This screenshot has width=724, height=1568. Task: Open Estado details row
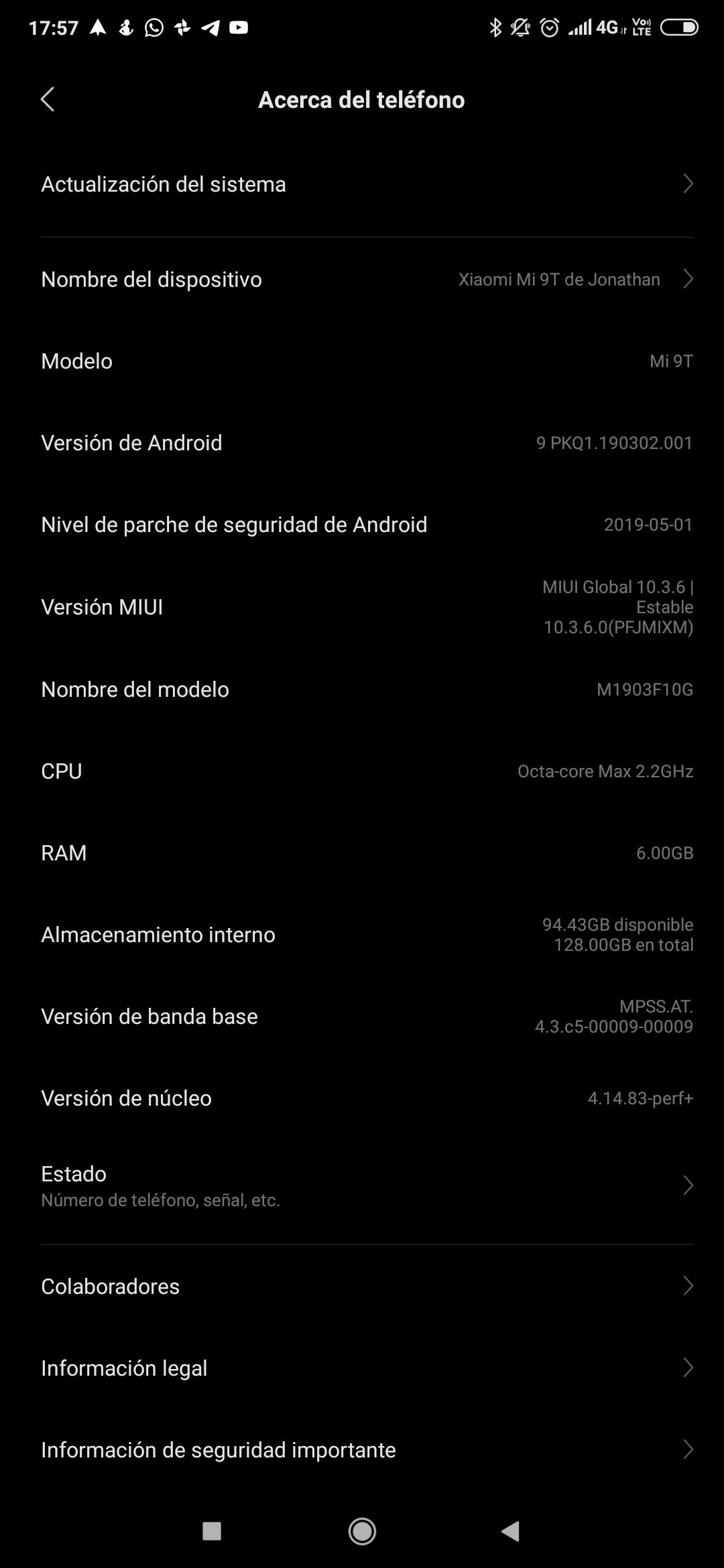(x=362, y=1185)
